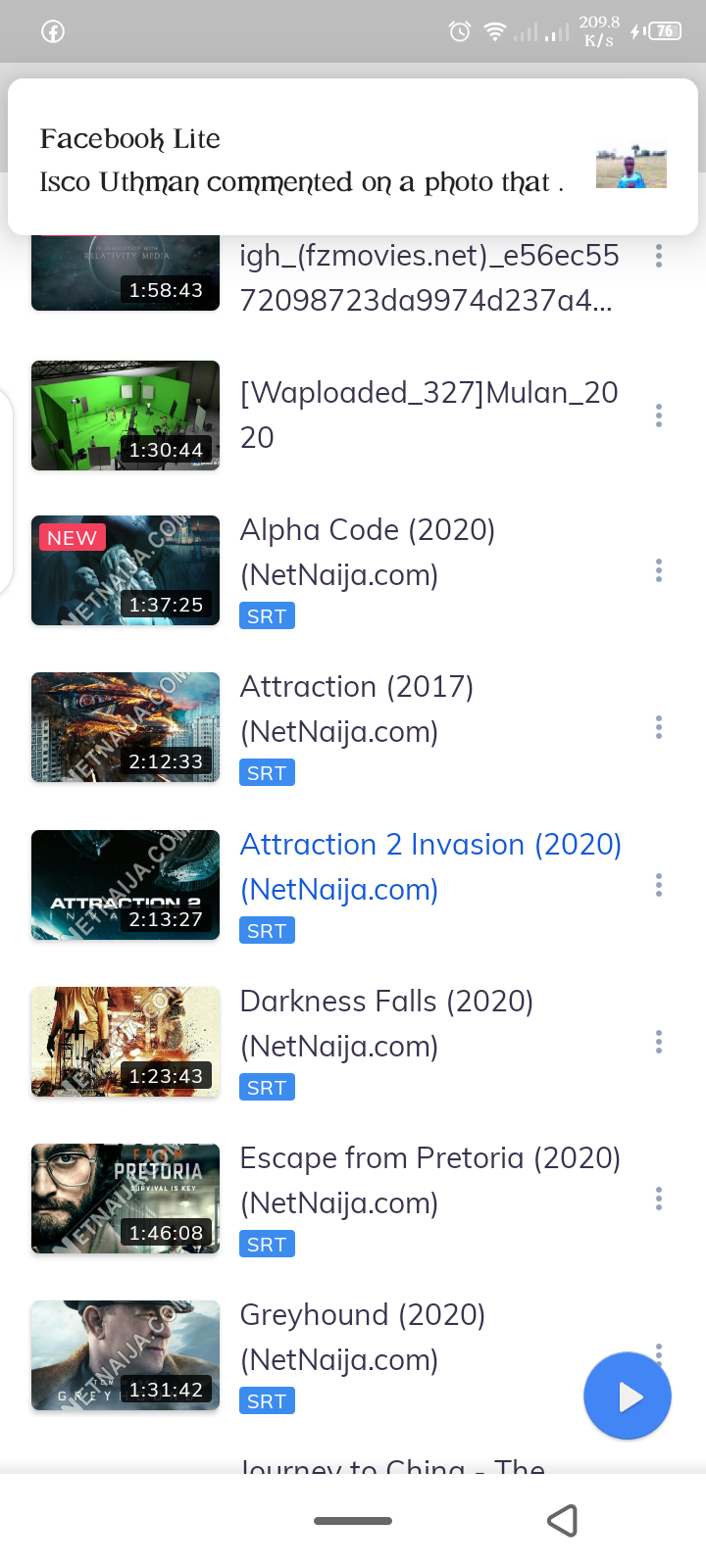This screenshot has height=1568, width=706.
Task: Open more options for Attraction (2017)
Action: point(659,727)
